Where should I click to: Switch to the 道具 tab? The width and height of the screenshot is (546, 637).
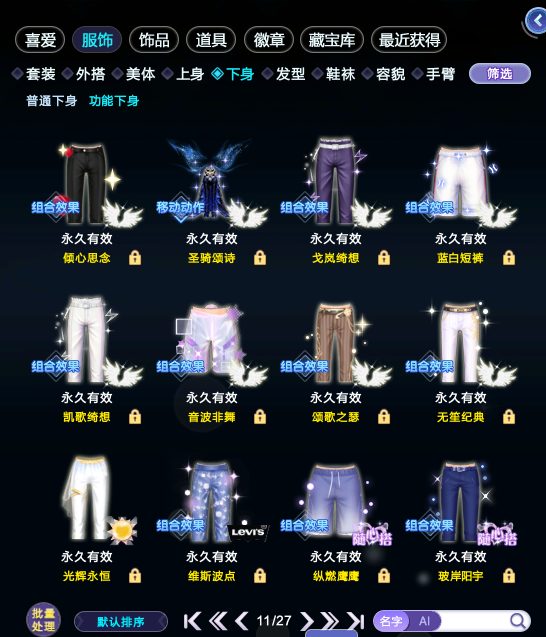pos(211,40)
